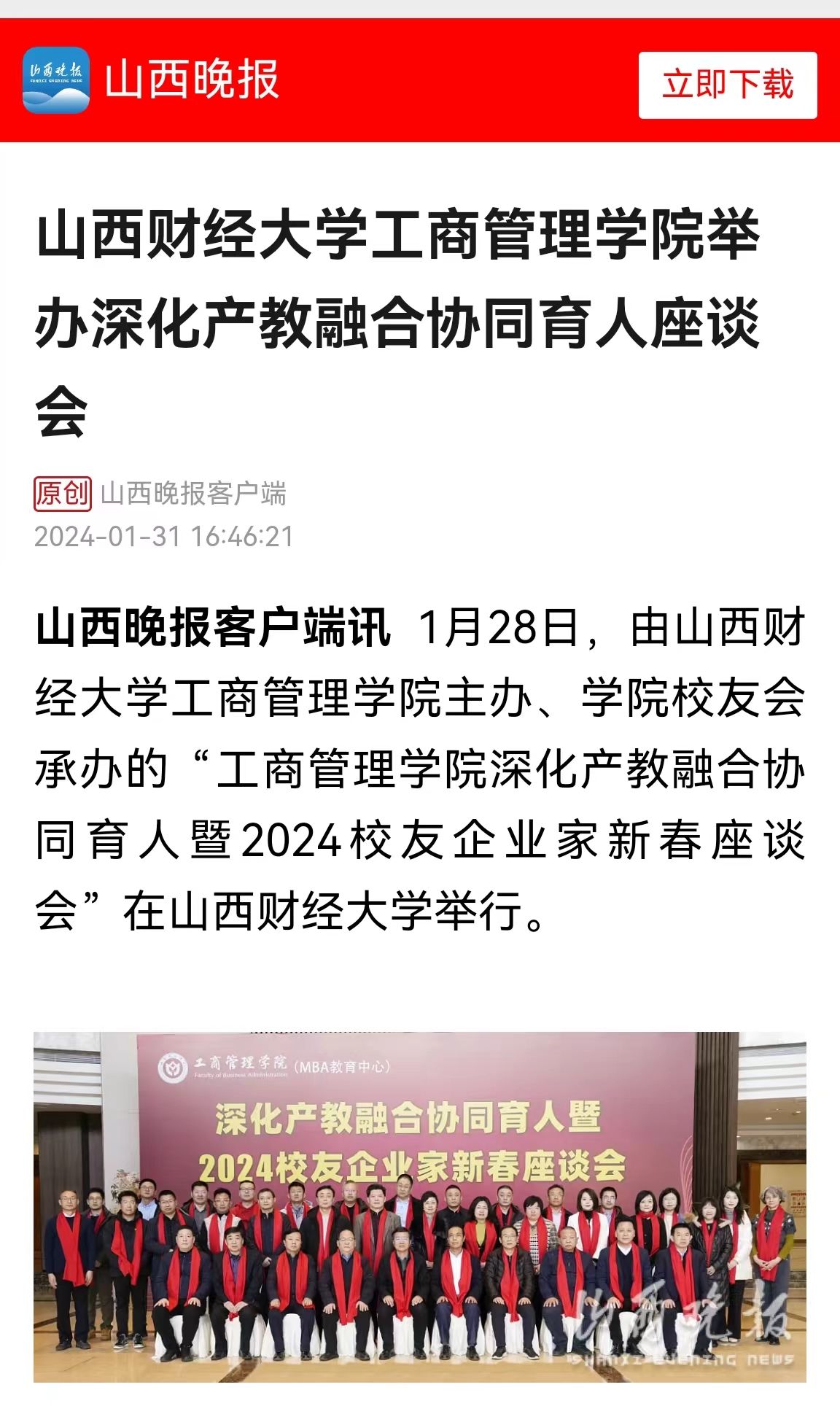Open the group photo in the article

(x=419, y=1206)
